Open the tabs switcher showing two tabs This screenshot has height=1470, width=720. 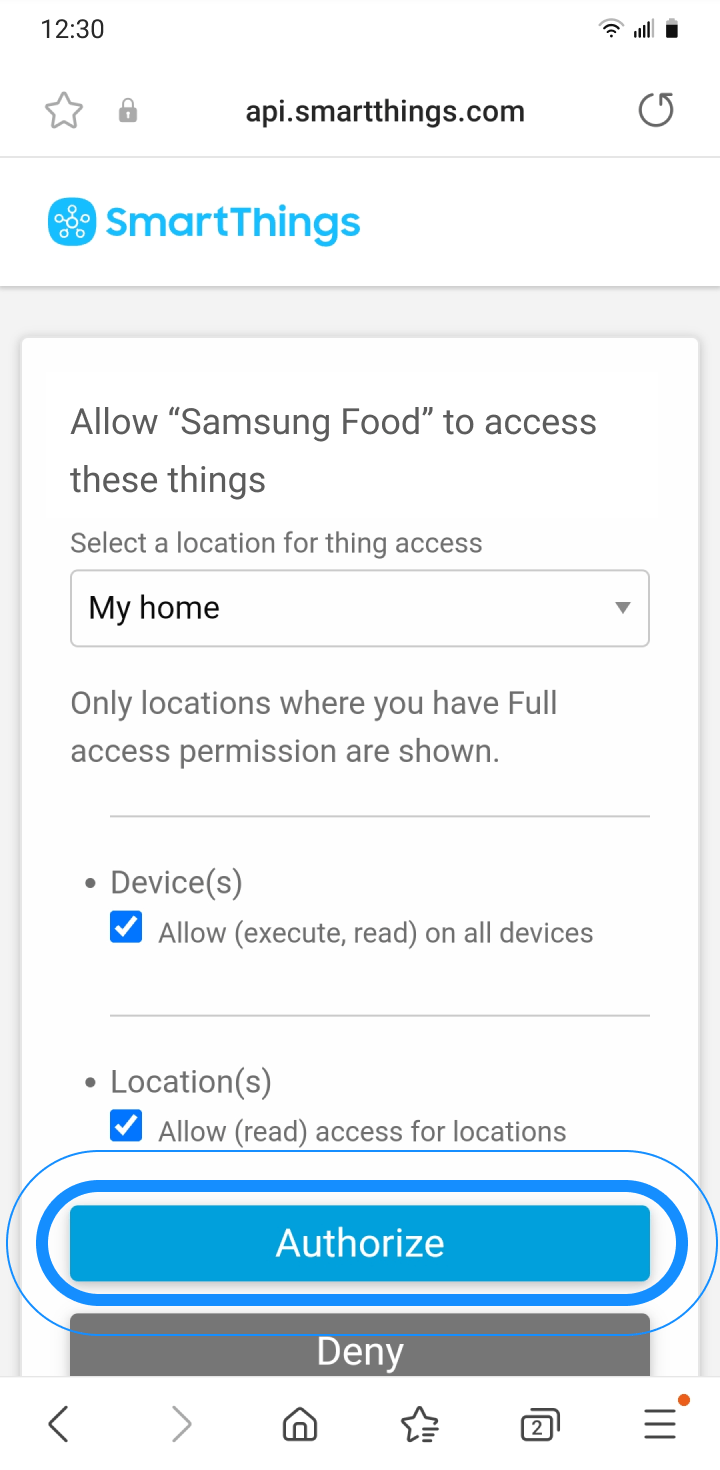(x=539, y=1423)
